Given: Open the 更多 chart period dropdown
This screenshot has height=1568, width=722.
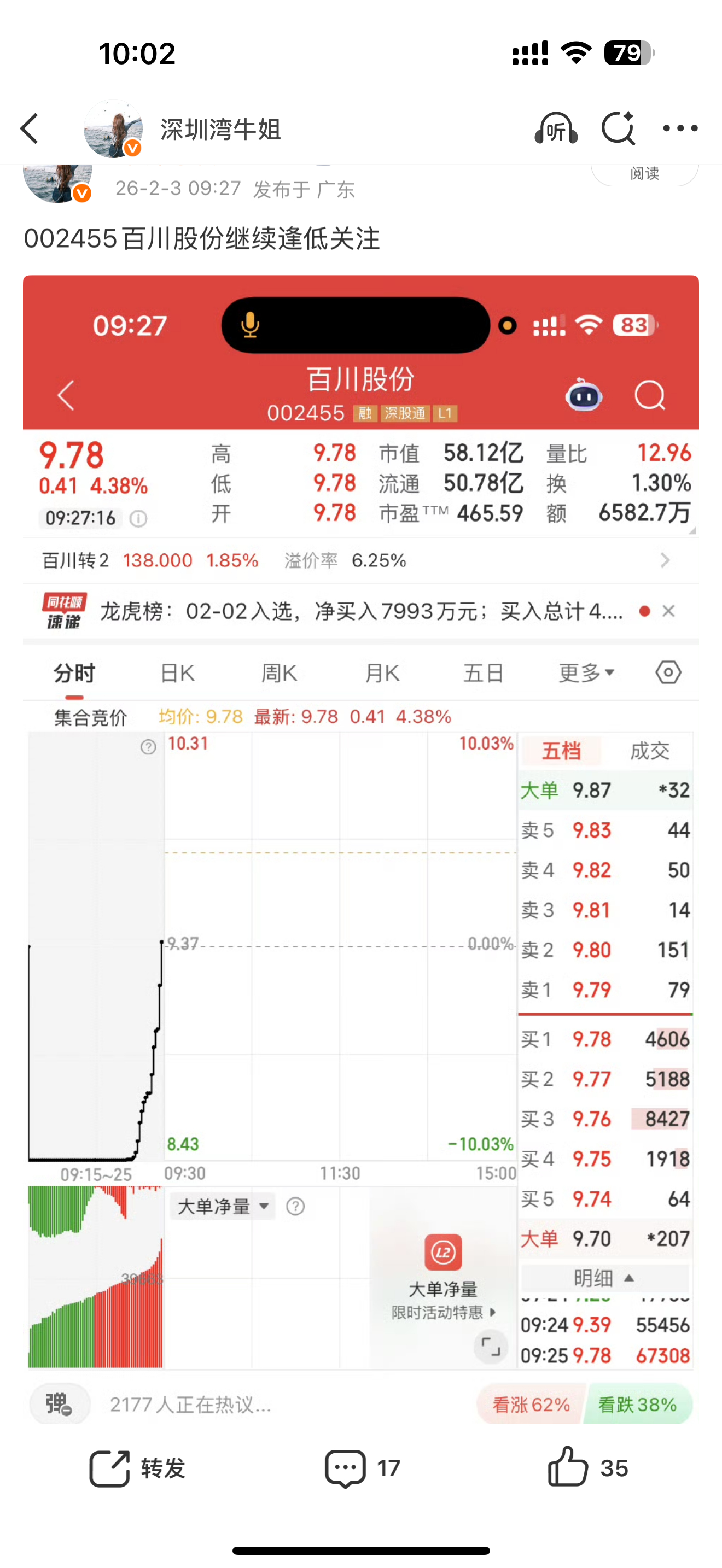Looking at the screenshot, I should pos(585,672).
